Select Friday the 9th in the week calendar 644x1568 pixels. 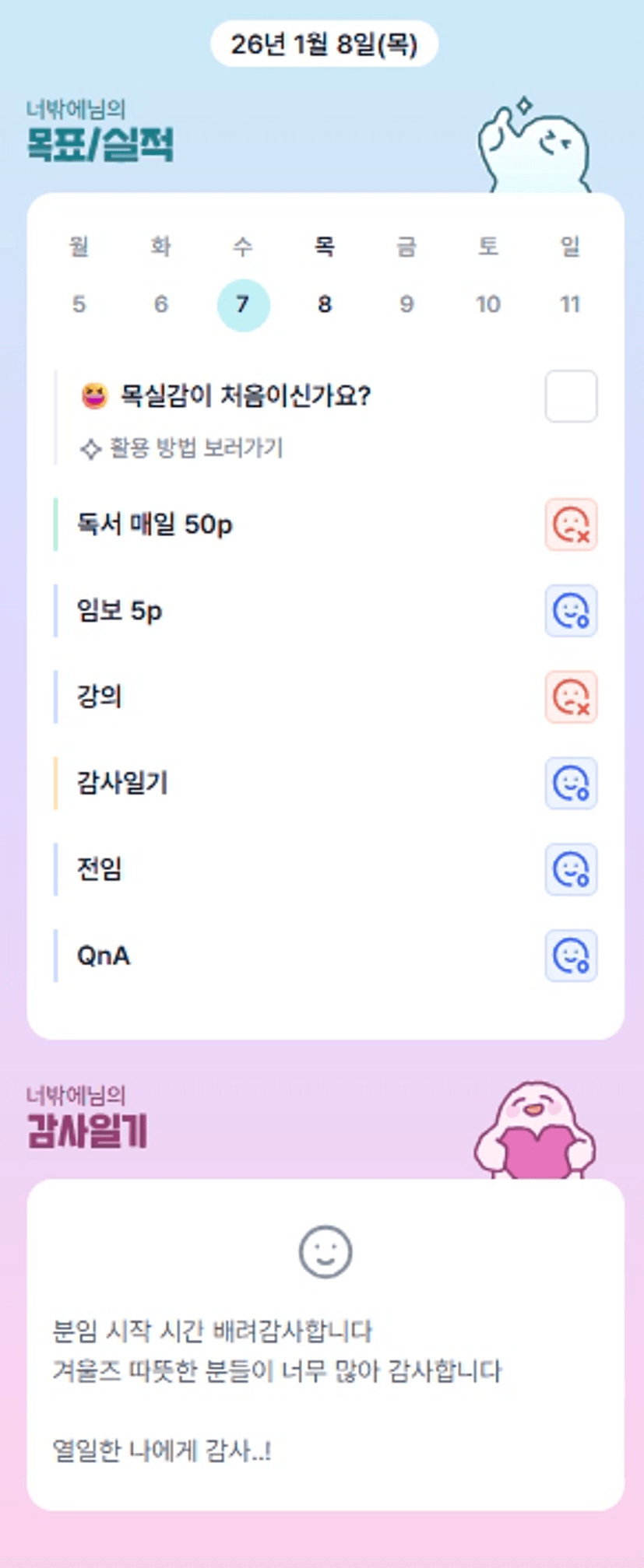tap(406, 304)
